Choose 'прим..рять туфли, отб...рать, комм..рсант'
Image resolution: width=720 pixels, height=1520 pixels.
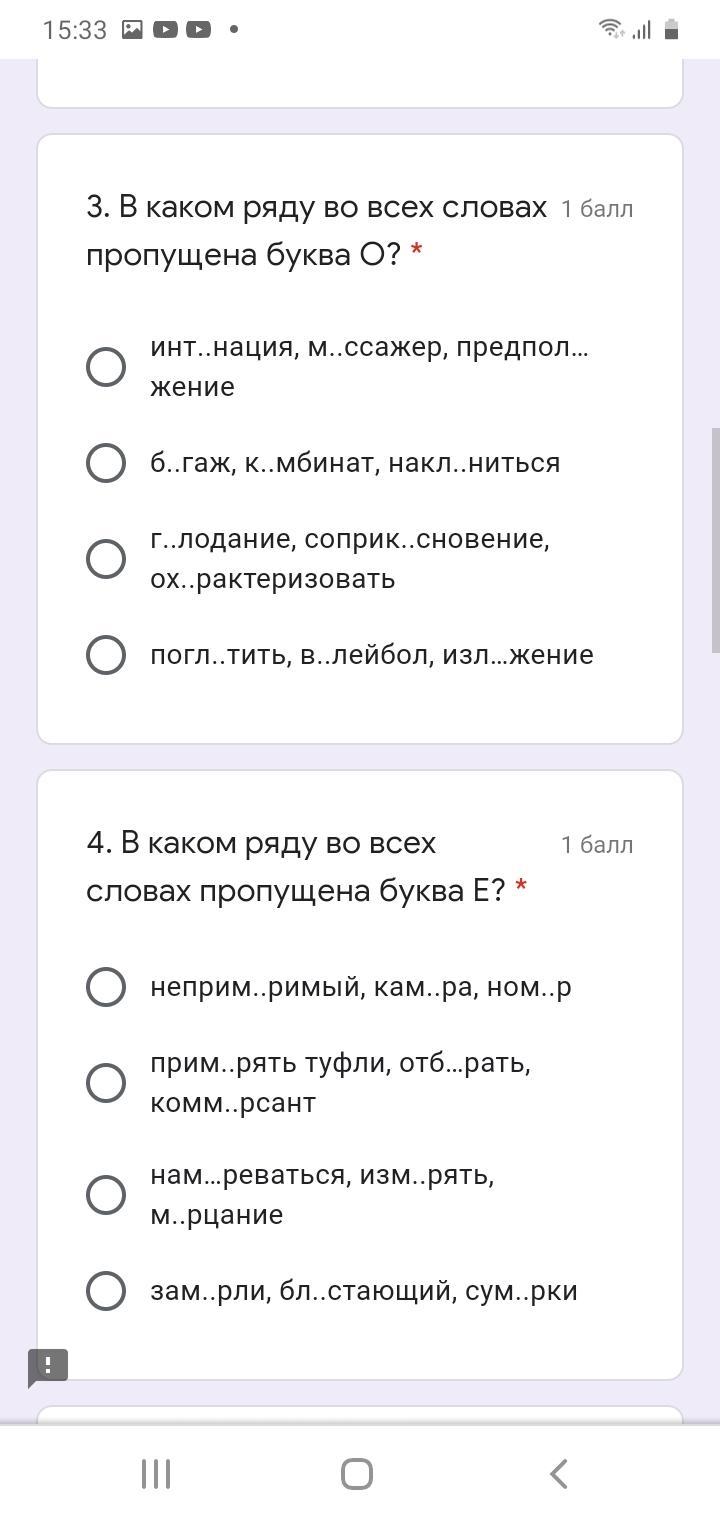106,1083
